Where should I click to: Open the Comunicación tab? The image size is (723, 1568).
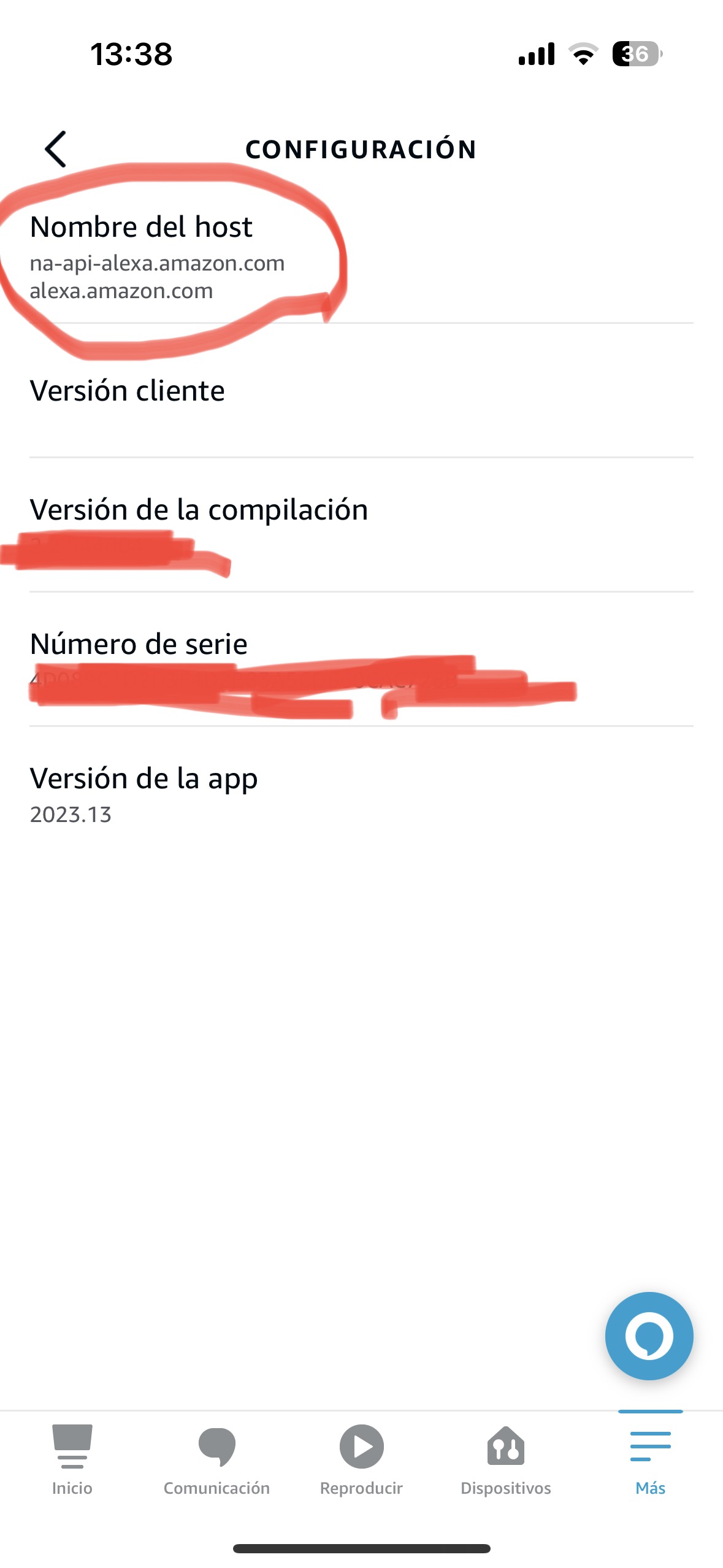(216, 1459)
